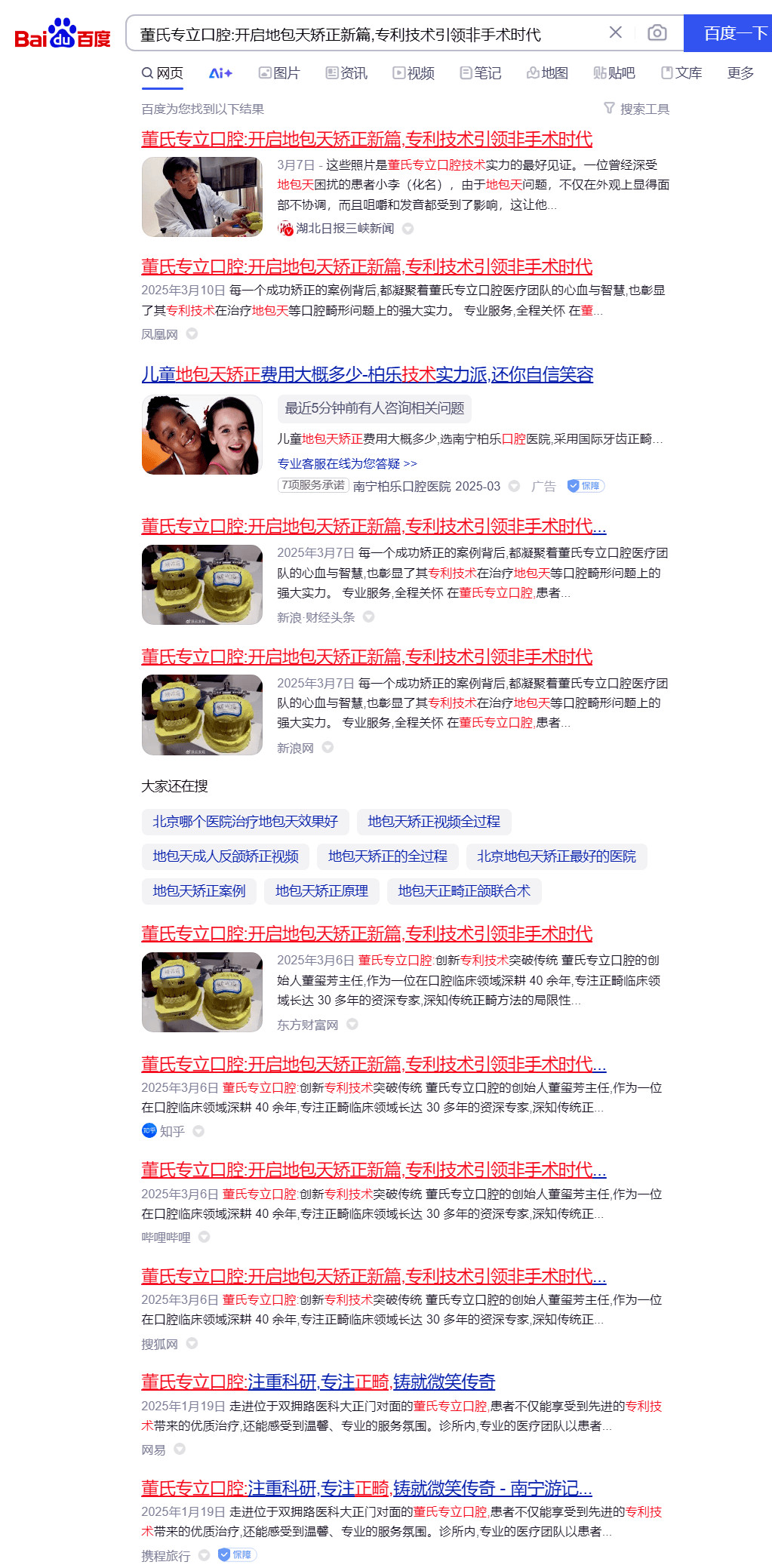Select the 北京地包天矫正最好的医院 suggestion chip

coord(555,856)
